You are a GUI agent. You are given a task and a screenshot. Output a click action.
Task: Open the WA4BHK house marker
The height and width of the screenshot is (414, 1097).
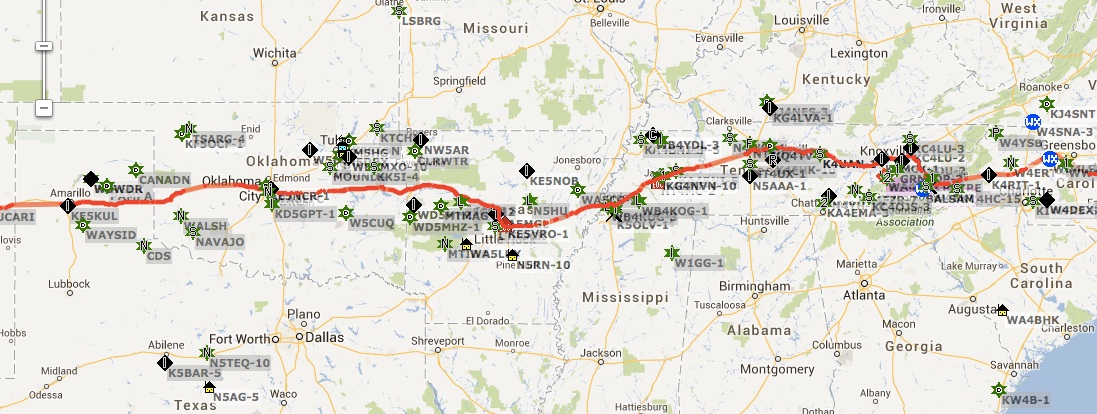[x=1001, y=311]
